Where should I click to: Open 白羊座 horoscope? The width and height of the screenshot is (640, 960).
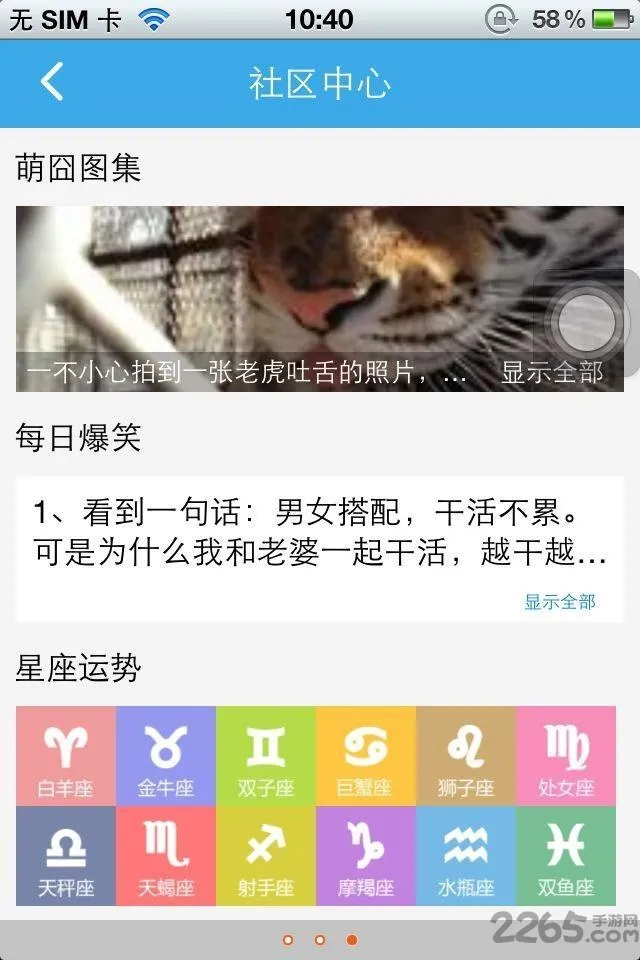click(x=66, y=756)
